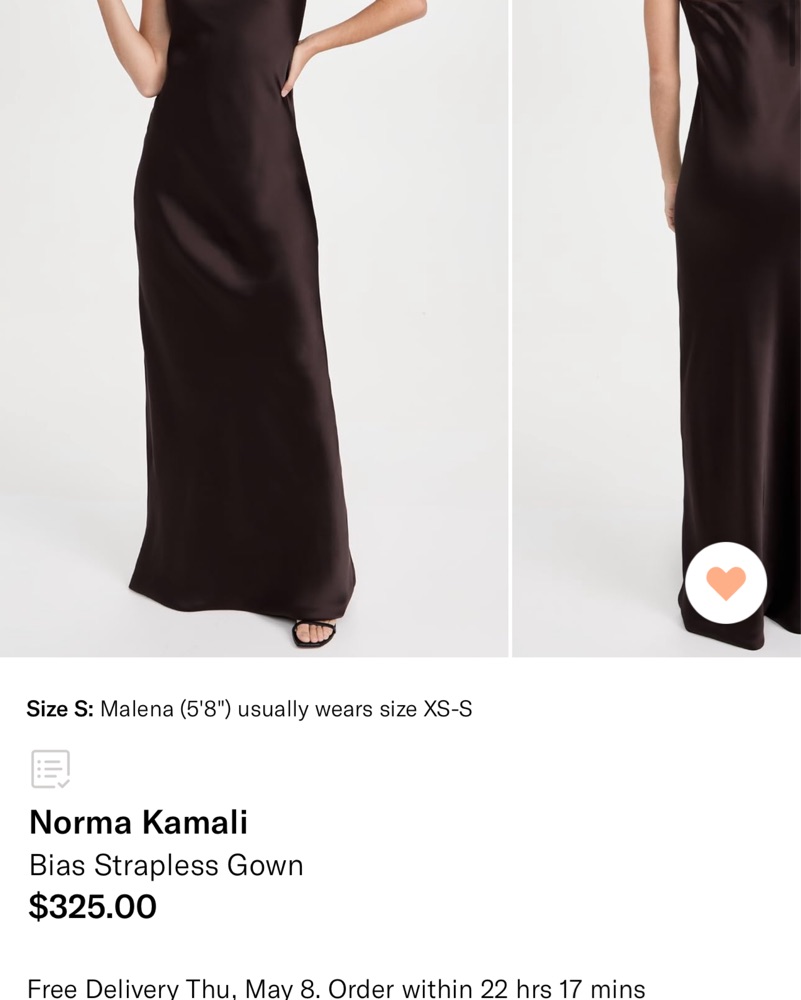Tap the heart to favorite this gown
801x1000 pixels.
pos(726,583)
